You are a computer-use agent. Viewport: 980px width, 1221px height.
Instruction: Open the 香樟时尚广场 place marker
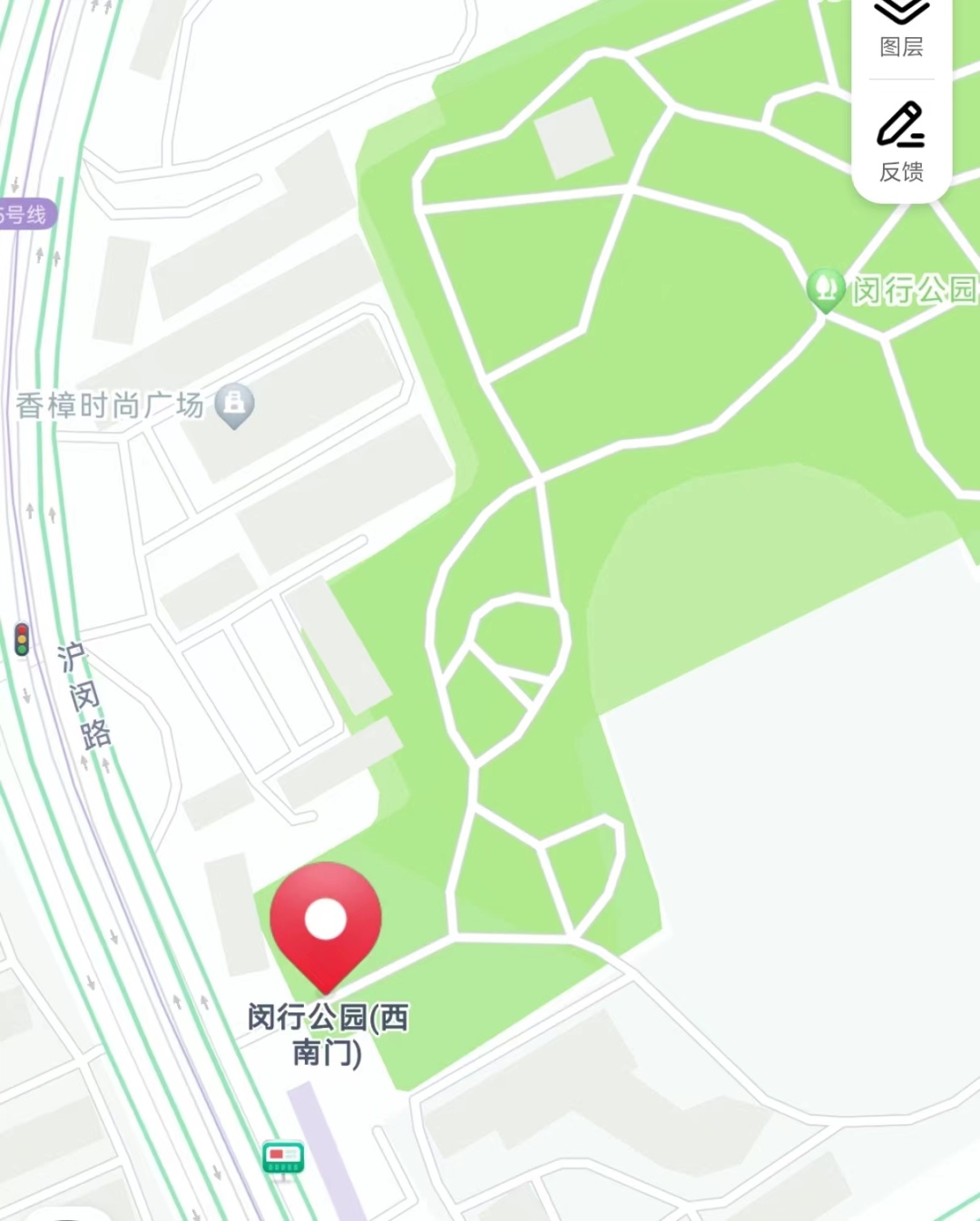234,405
